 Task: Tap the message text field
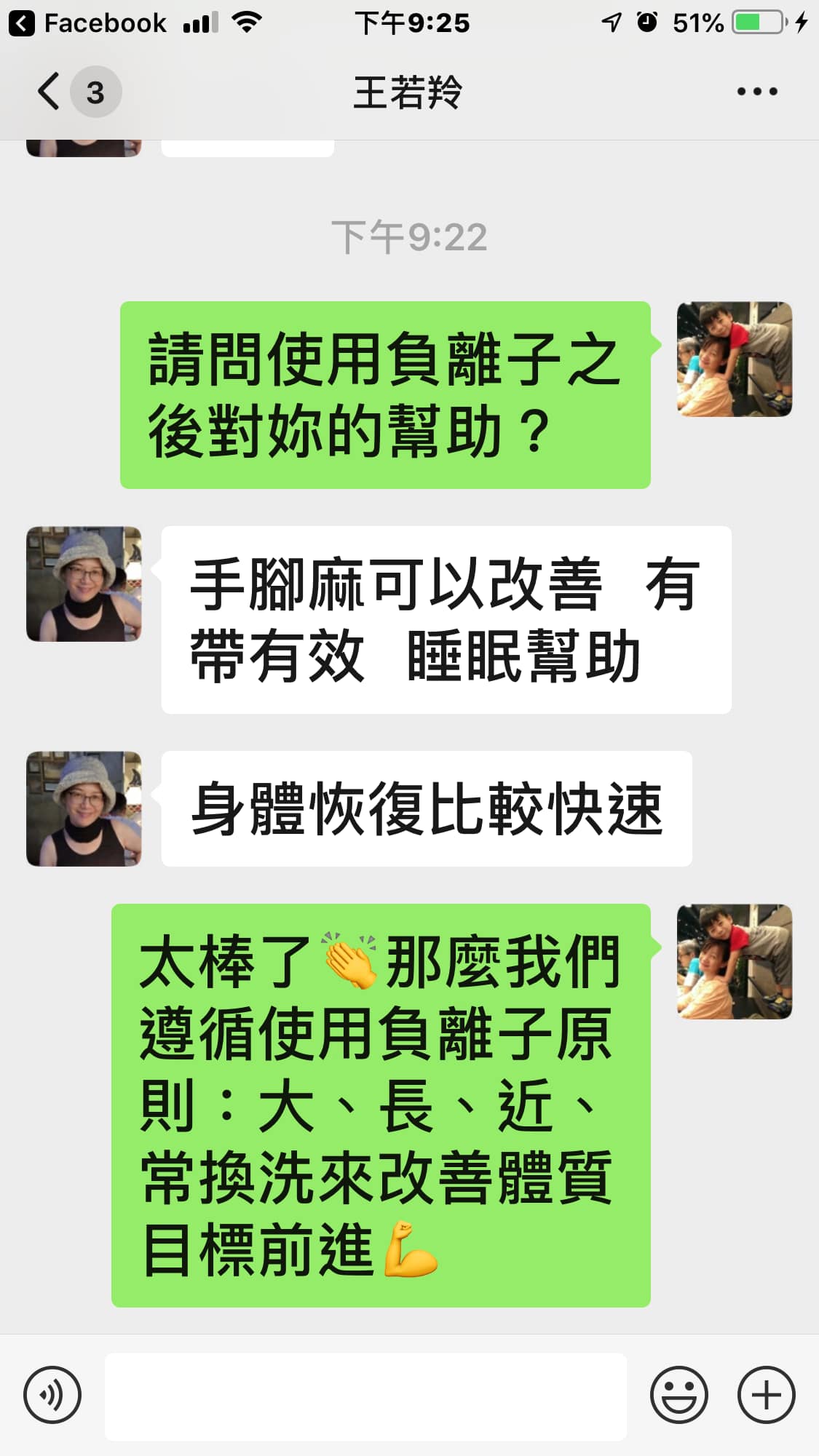tap(365, 1396)
